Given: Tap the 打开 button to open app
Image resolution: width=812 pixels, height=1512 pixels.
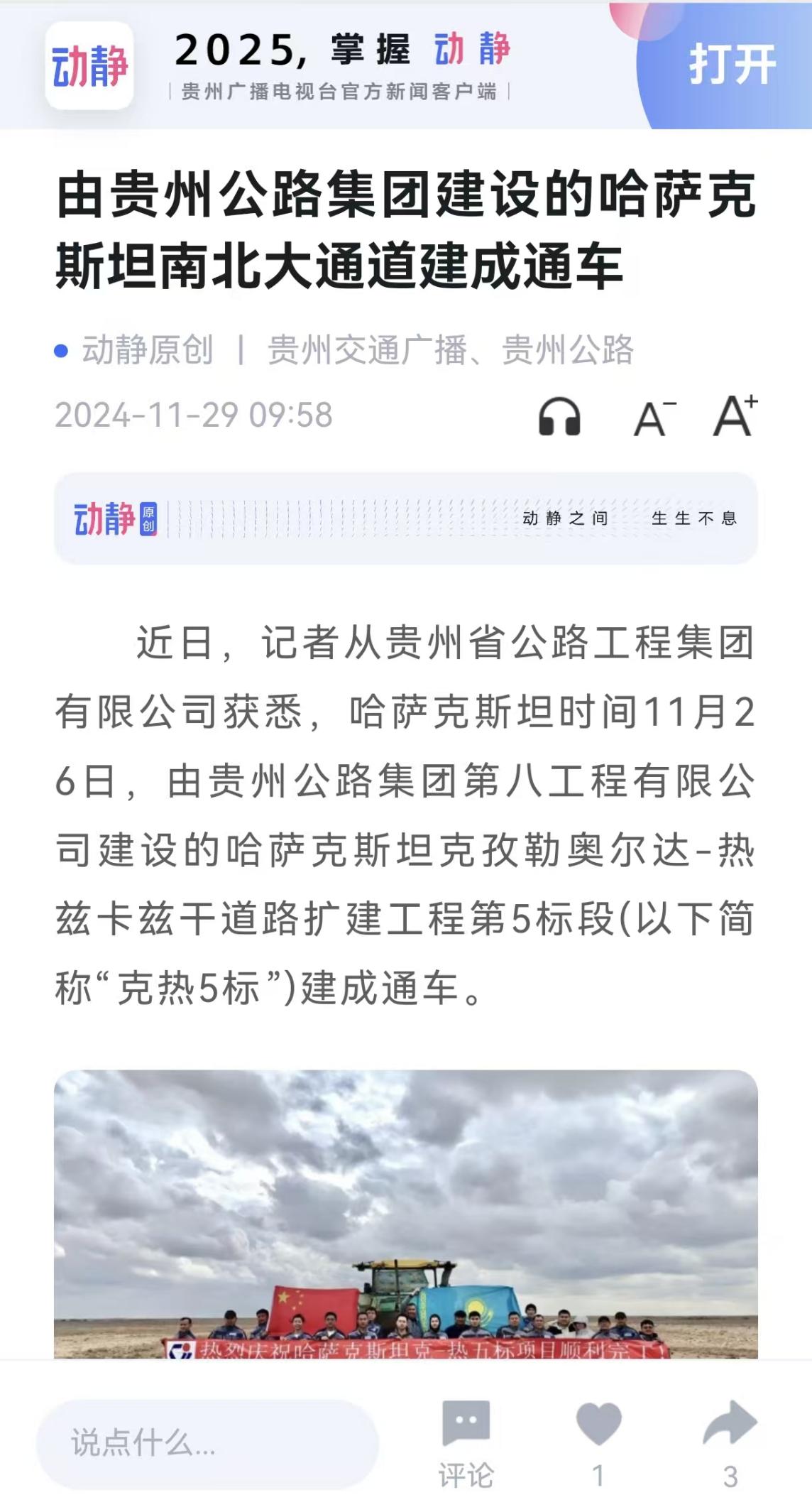Looking at the screenshot, I should click(731, 65).
